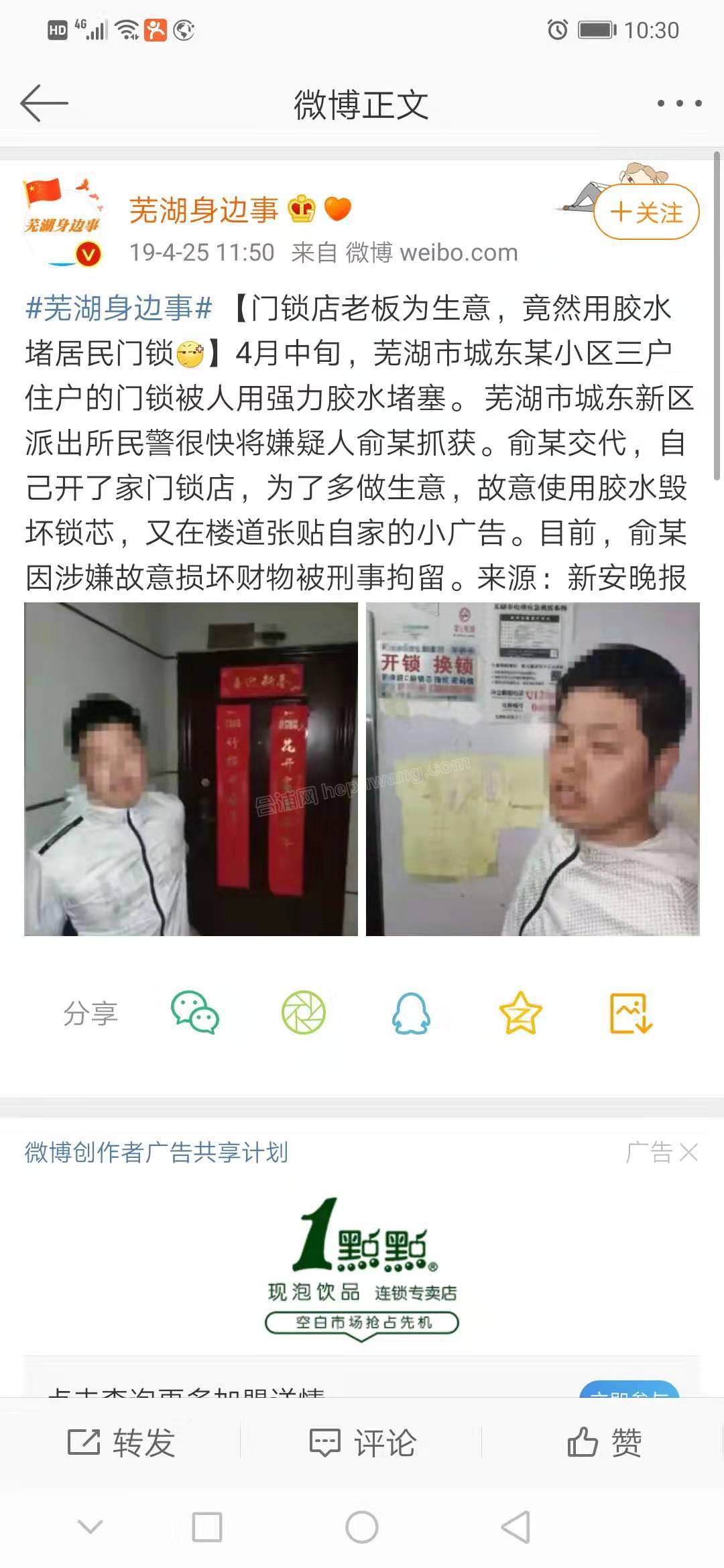Like the post with 赞
Screen dimensions: 724x1568
pos(603,1442)
